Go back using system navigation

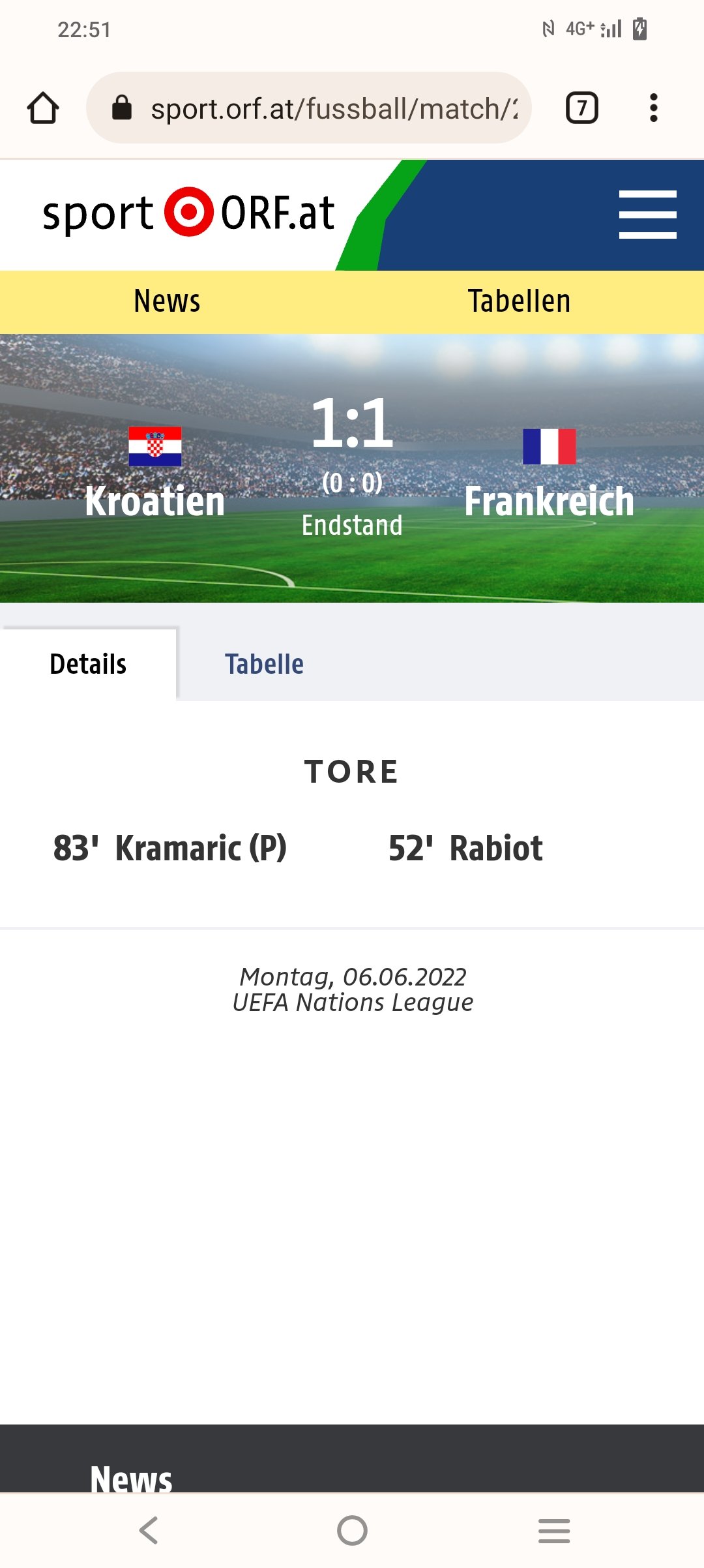pos(149,1530)
